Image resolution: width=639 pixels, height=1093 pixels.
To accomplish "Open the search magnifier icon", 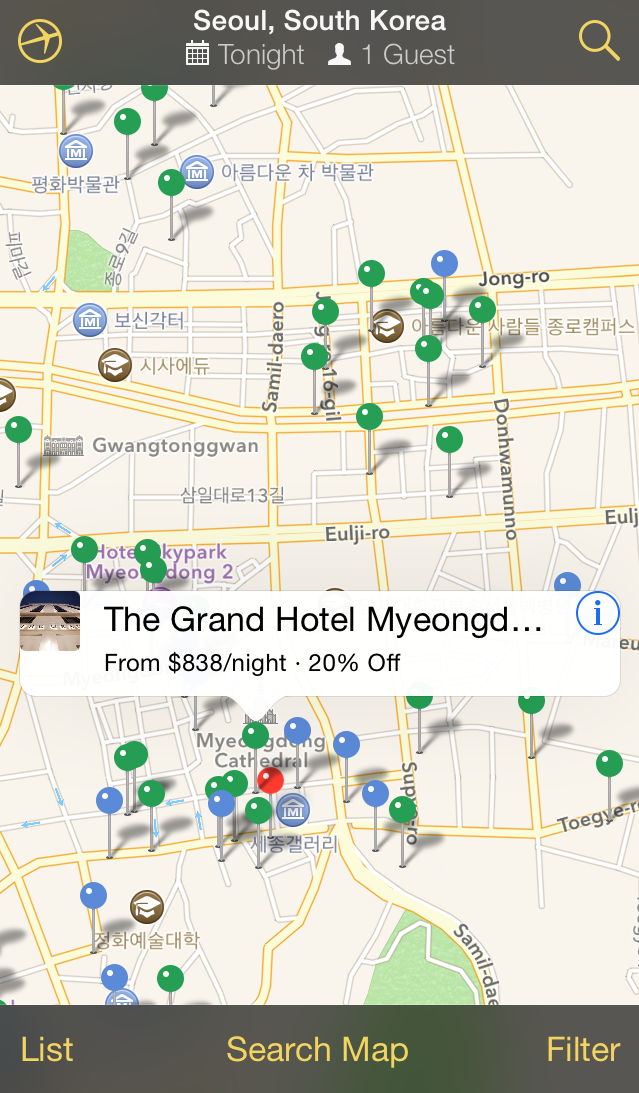I will point(599,41).
